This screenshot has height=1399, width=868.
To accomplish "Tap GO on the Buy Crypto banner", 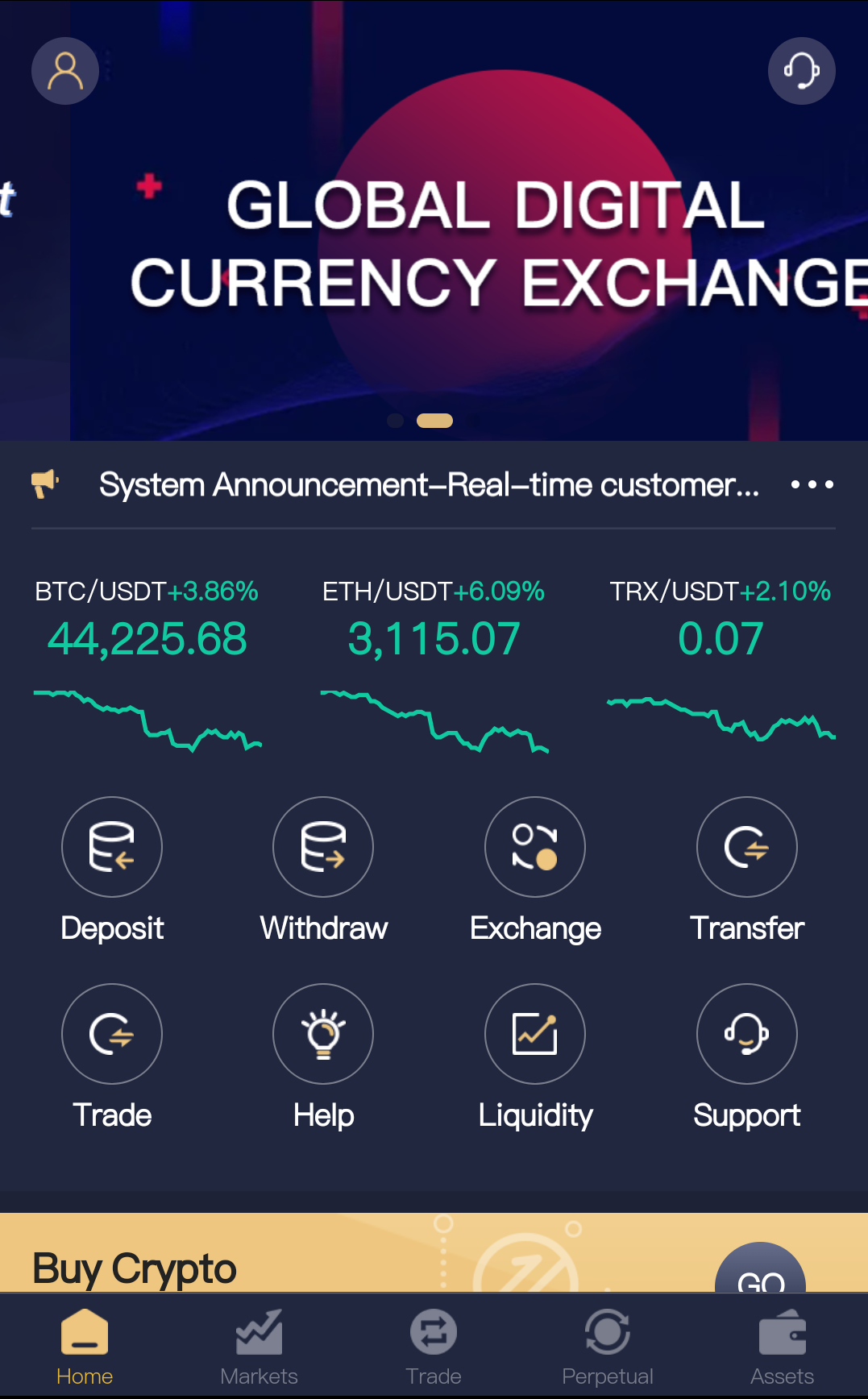I will 760,1273.
